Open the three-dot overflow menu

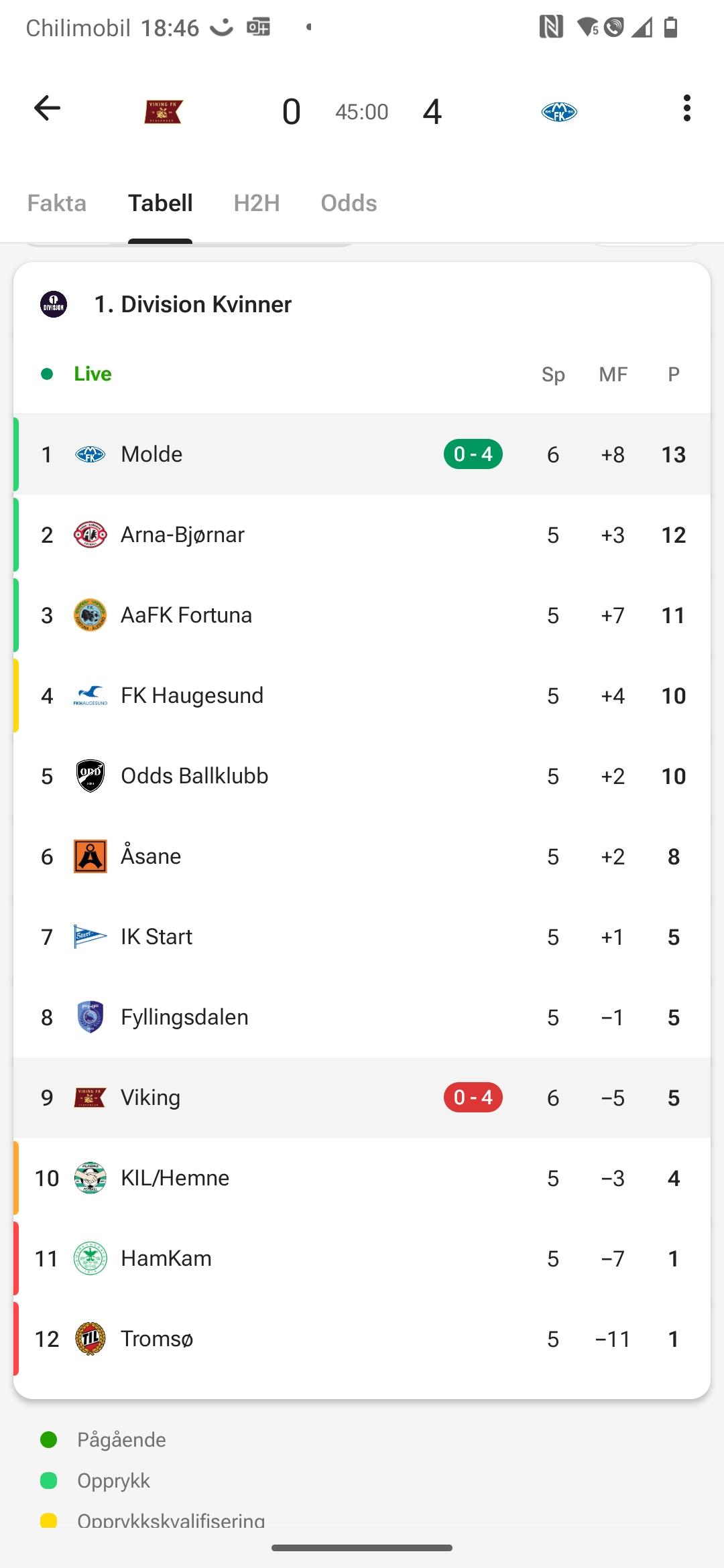click(686, 108)
